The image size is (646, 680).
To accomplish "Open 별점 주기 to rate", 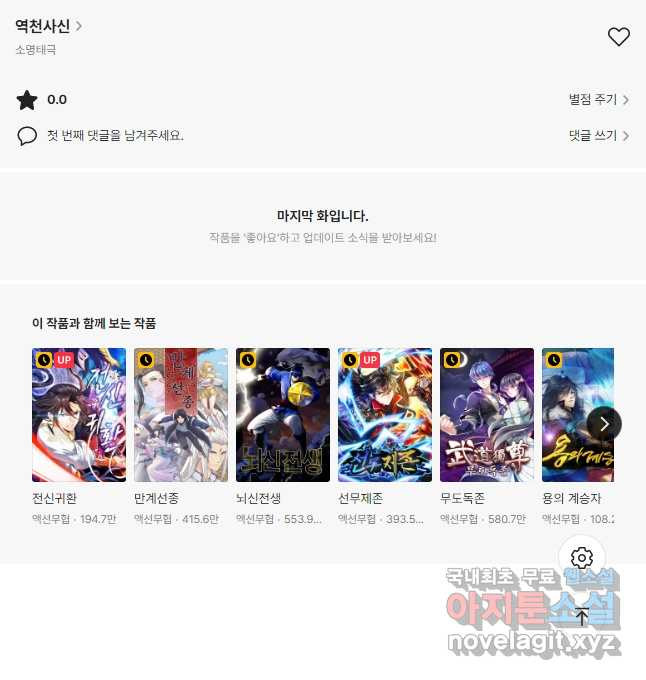I will [x=598, y=100].
